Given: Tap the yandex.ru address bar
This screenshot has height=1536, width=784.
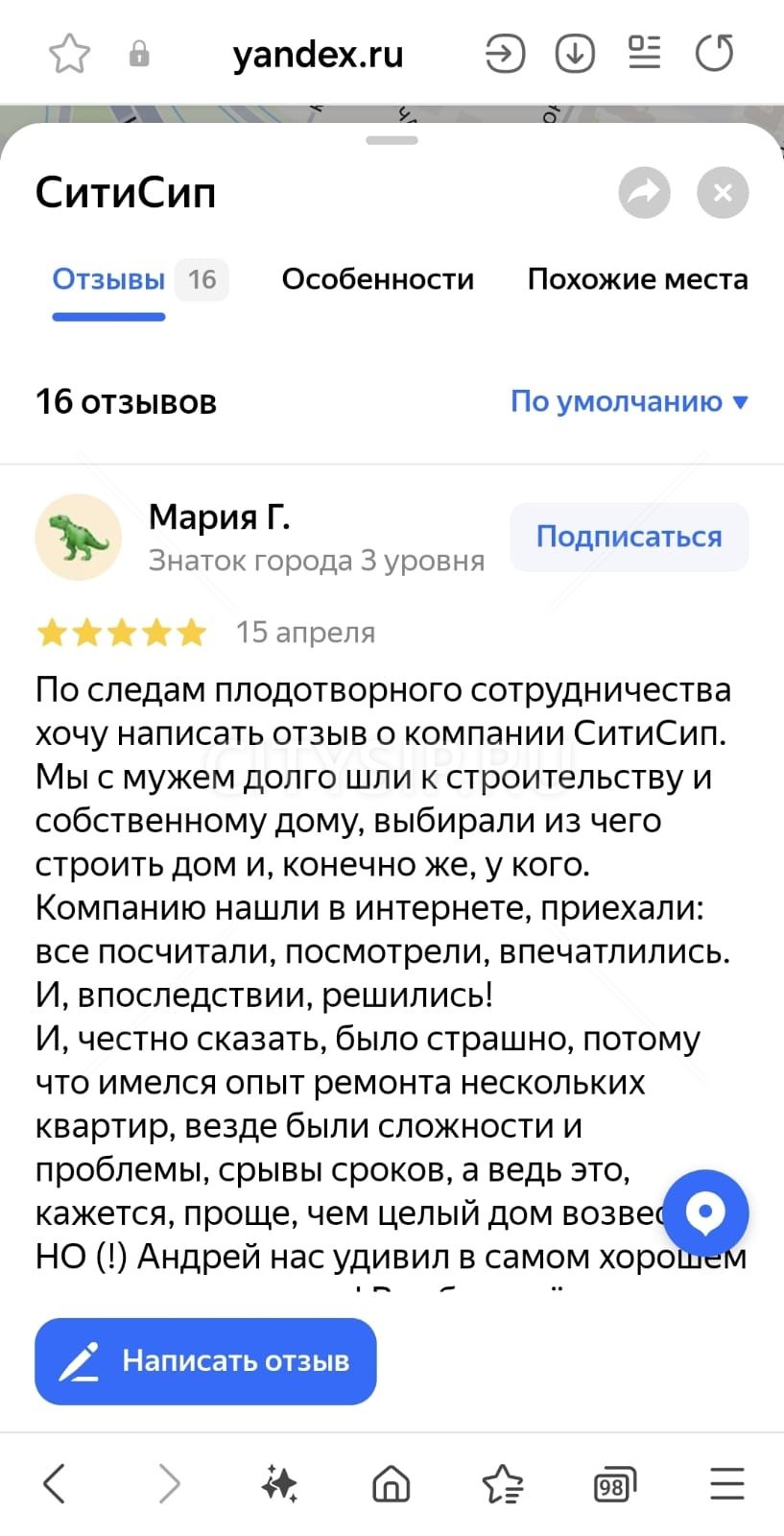Looking at the screenshot, I should (x=318, y=55).
